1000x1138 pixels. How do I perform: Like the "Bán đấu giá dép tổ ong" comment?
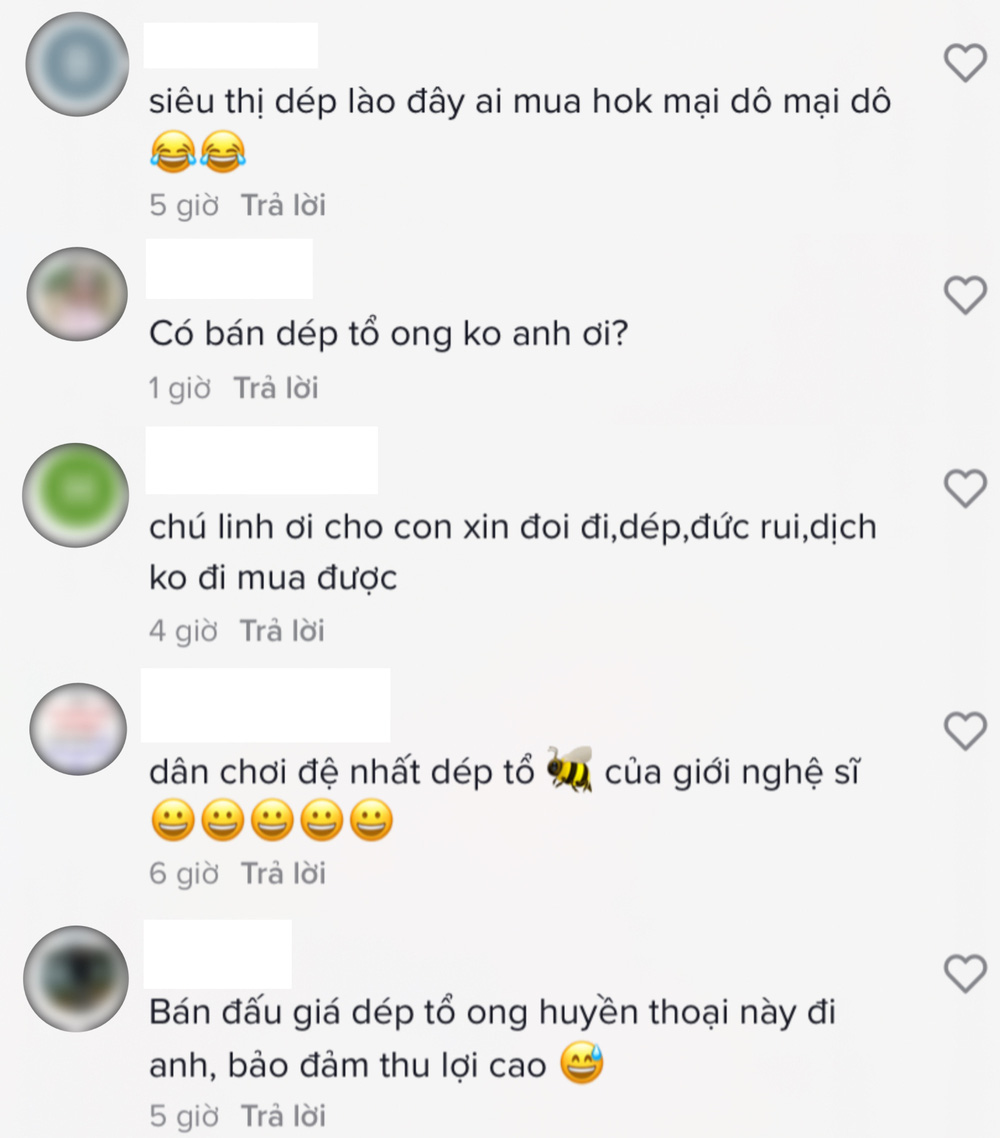[x=965, y=971]
